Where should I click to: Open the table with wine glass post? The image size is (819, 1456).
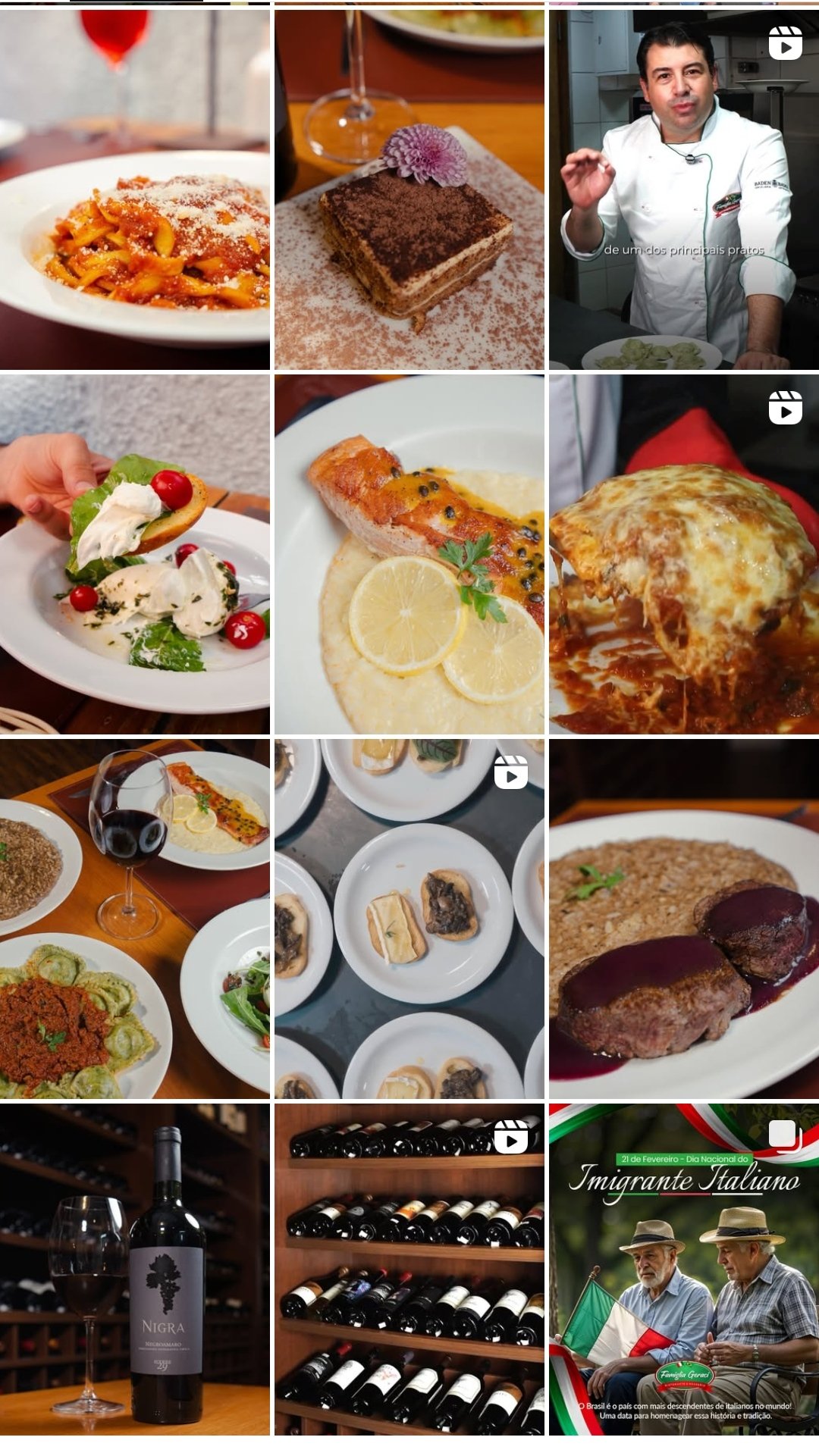[x=135, y=919]
